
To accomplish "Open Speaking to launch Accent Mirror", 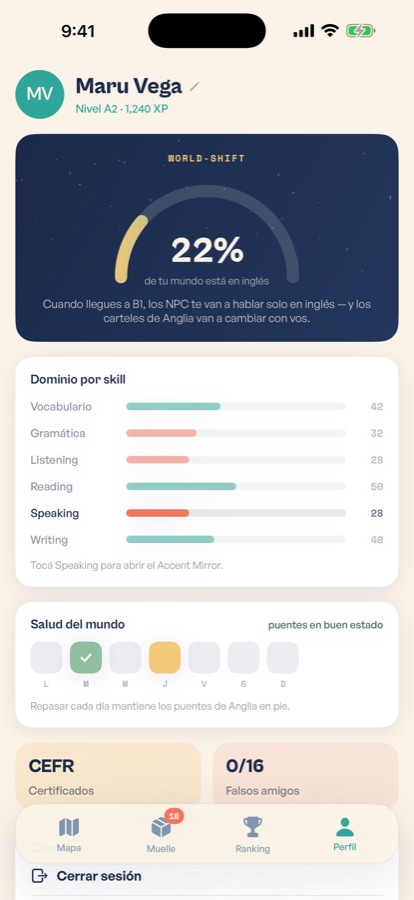I will pyautogui.click(x=207, y=513).
